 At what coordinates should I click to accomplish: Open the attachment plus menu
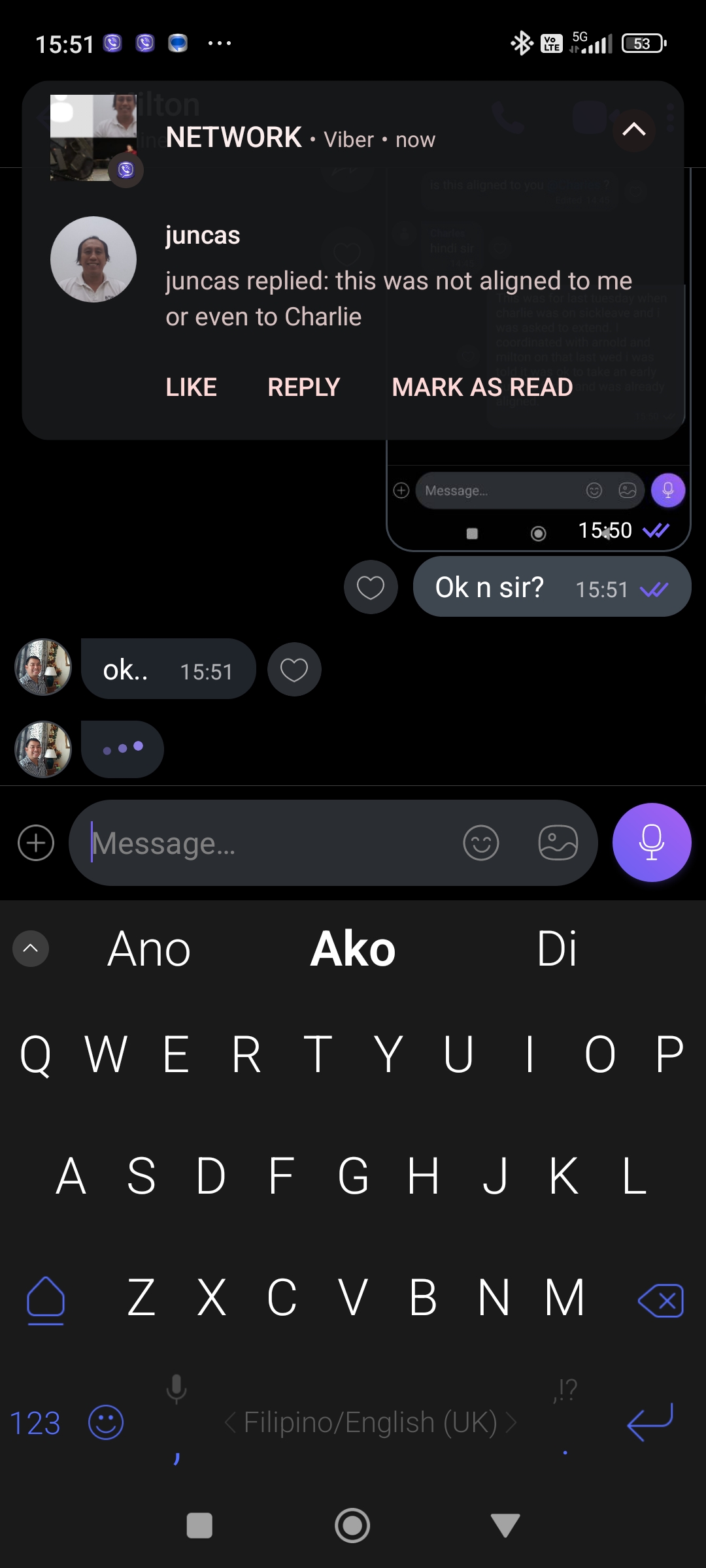[36, 843]
